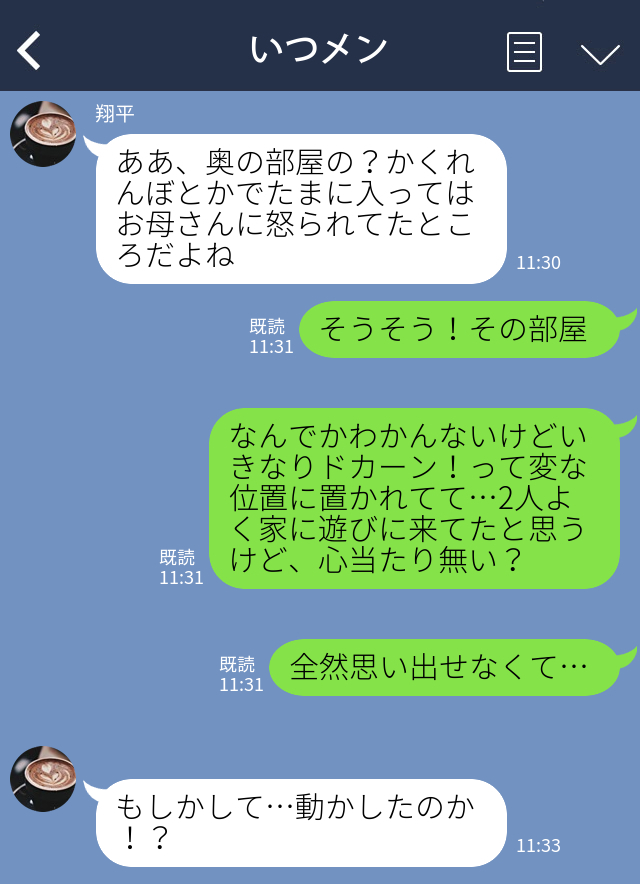The height and width of the screenshot is (884, 640).
Task: Expand the chat menu chevron
Action: tap(600, 52)
